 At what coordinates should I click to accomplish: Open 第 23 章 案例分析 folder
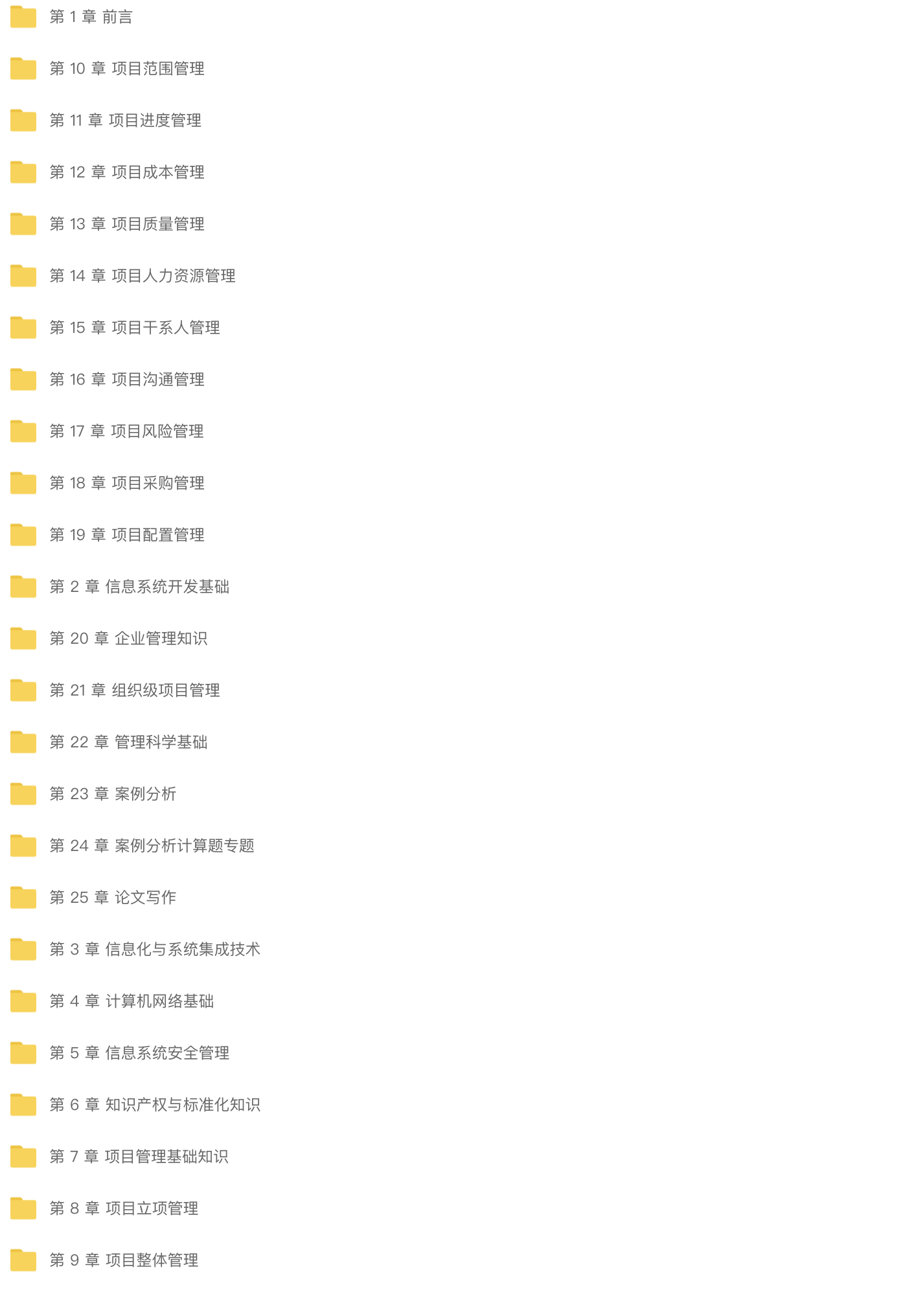[113, 794]
